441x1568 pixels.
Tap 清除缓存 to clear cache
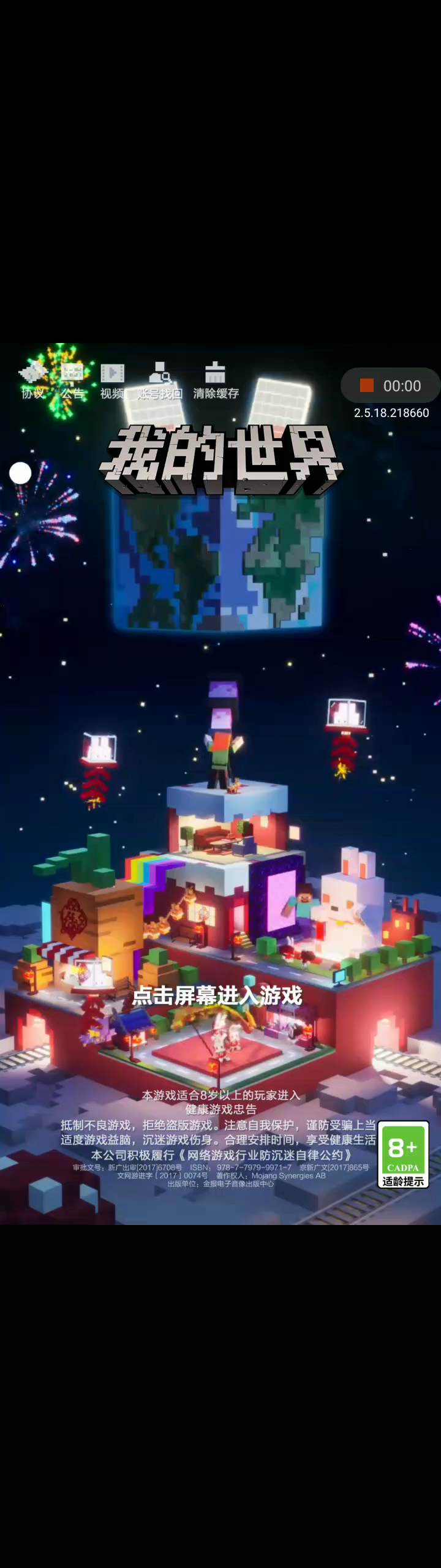pyautogui.click(x=216, y=380)
